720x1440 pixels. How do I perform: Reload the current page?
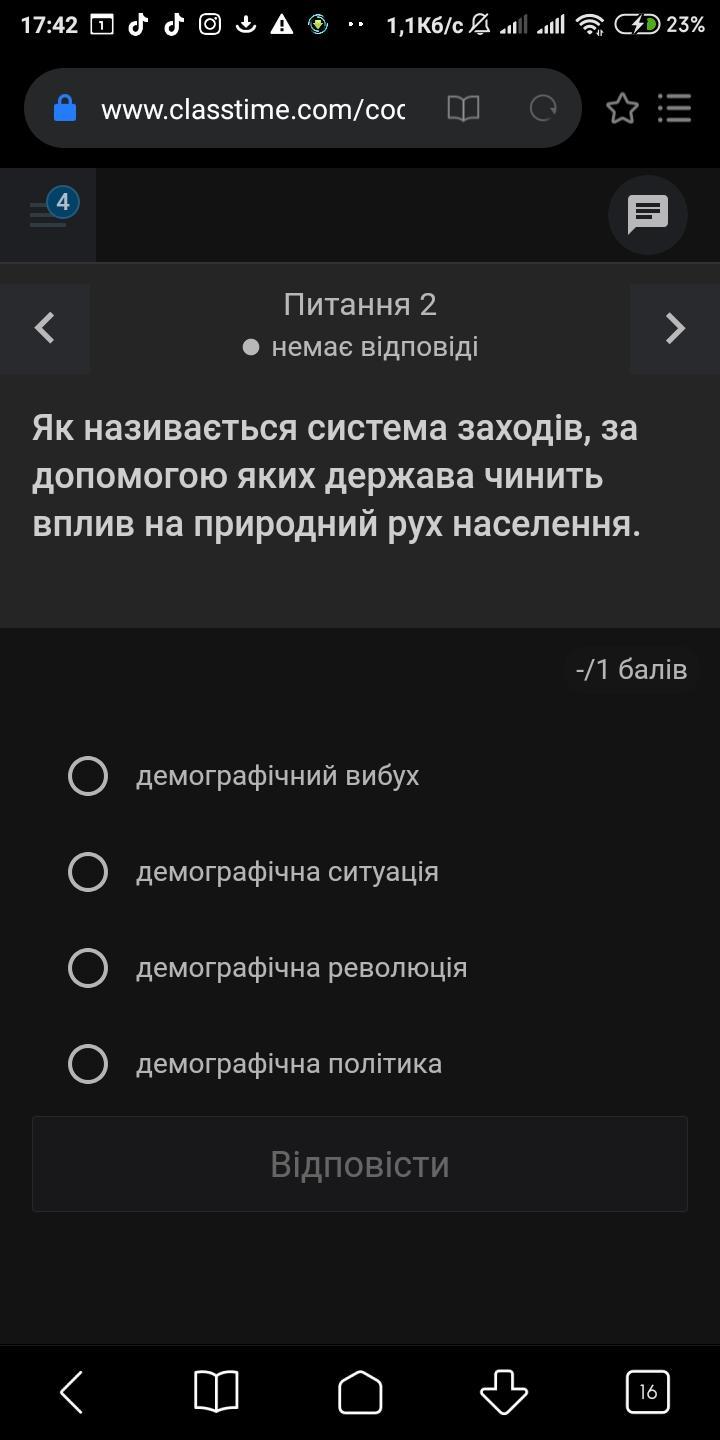tap(543, 108)
